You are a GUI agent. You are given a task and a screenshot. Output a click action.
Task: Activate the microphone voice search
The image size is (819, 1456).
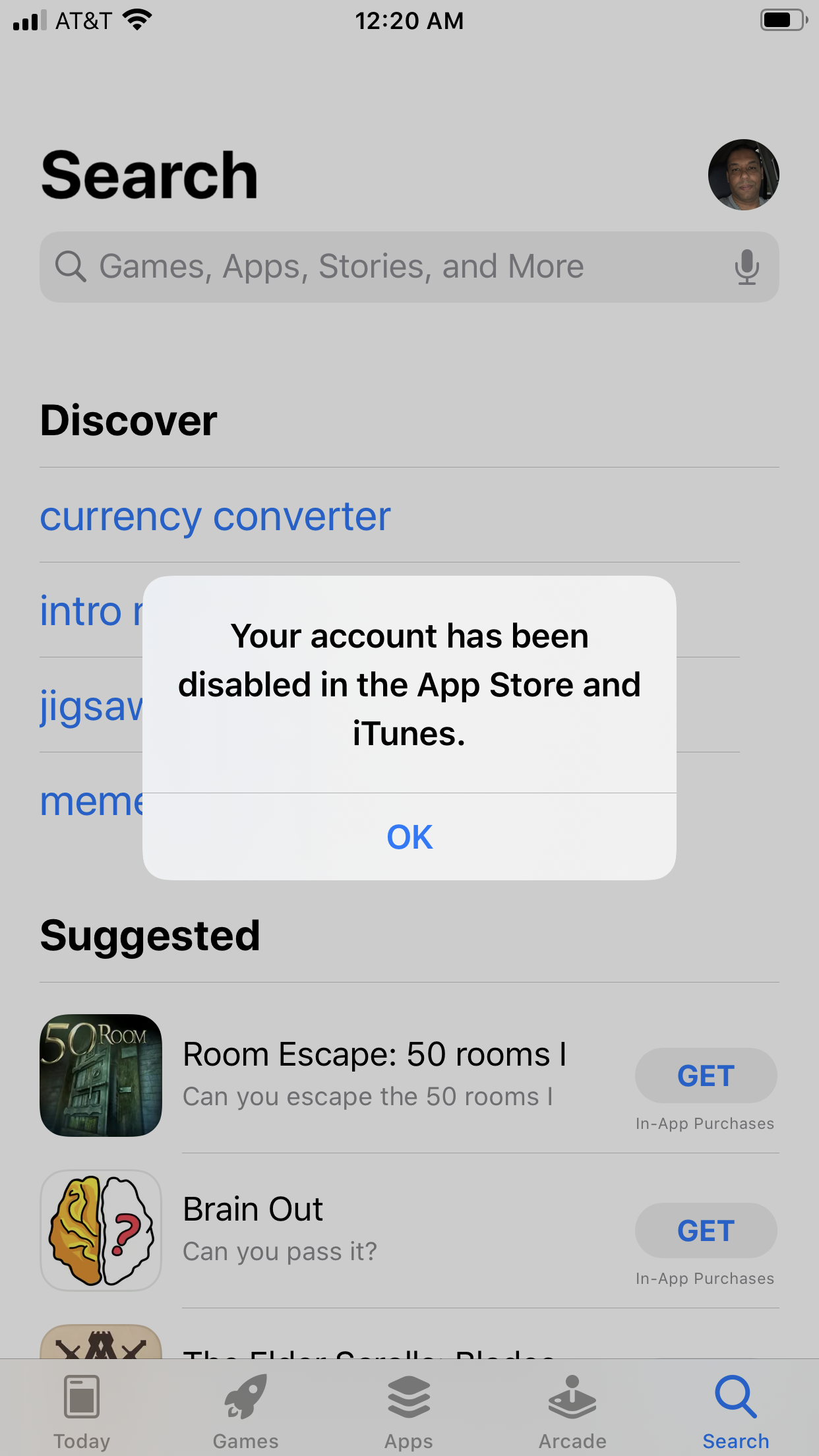(746, 267)
